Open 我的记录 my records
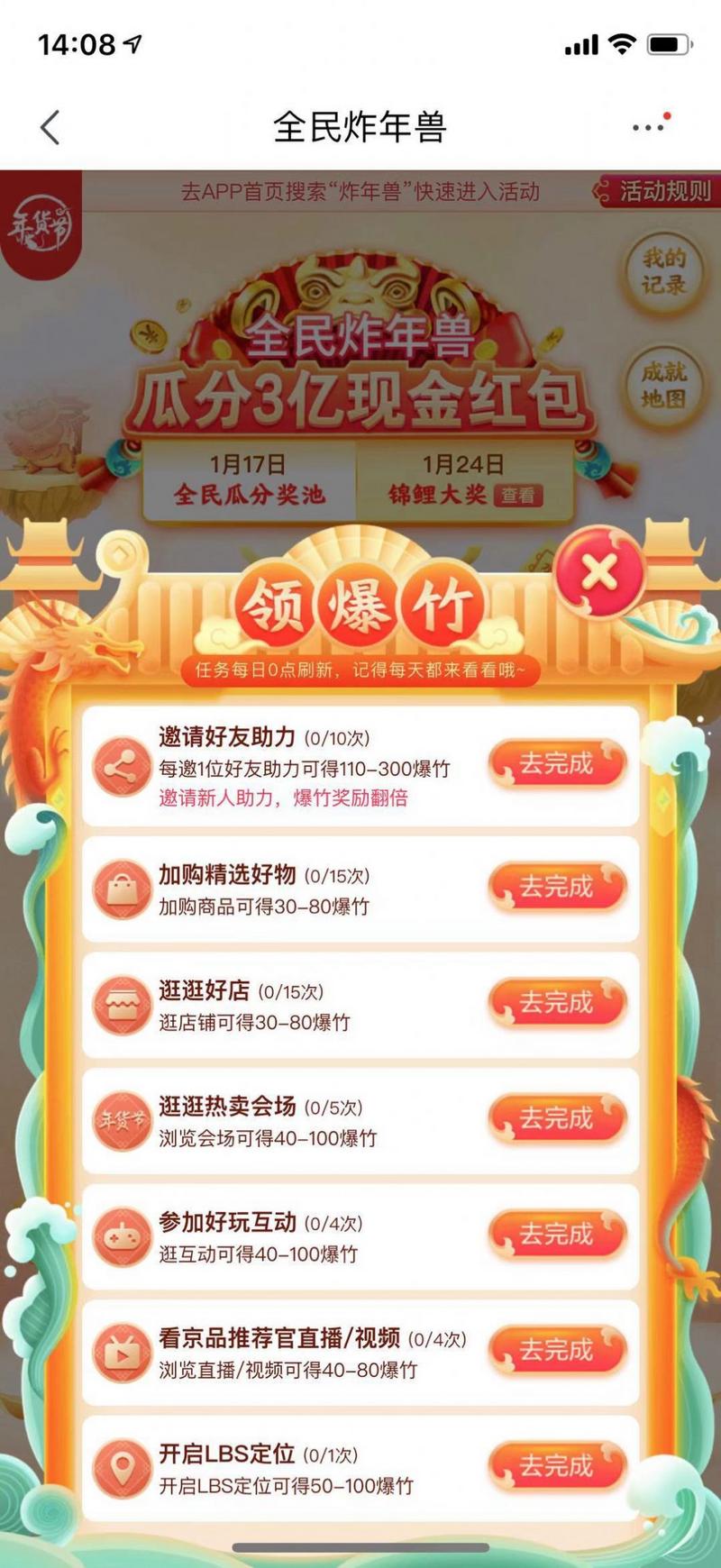Image resolution: width=721 pixels, height=1568 pixels. click(663, 271)
